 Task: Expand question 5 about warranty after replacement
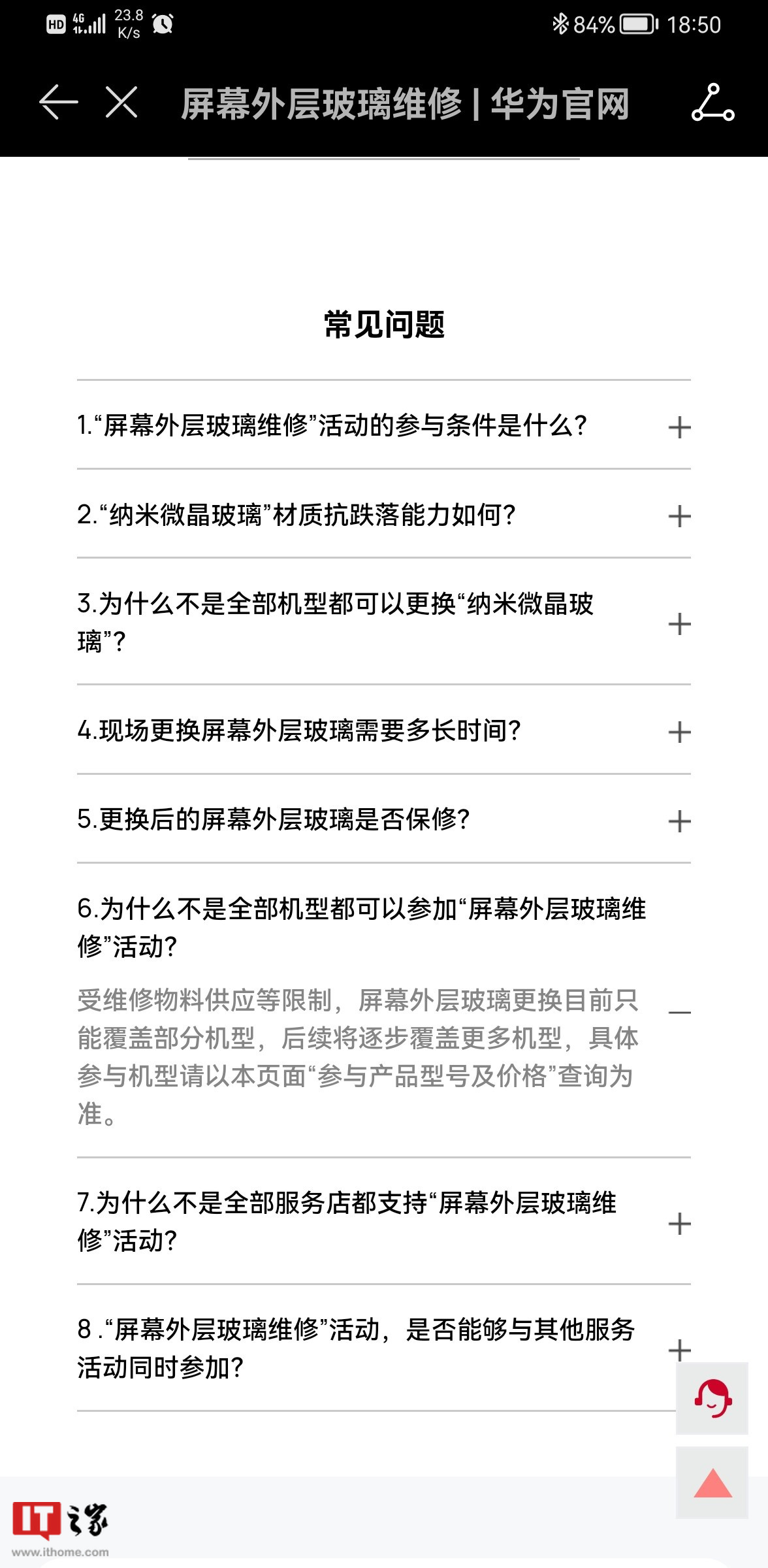tap(679, 821)
